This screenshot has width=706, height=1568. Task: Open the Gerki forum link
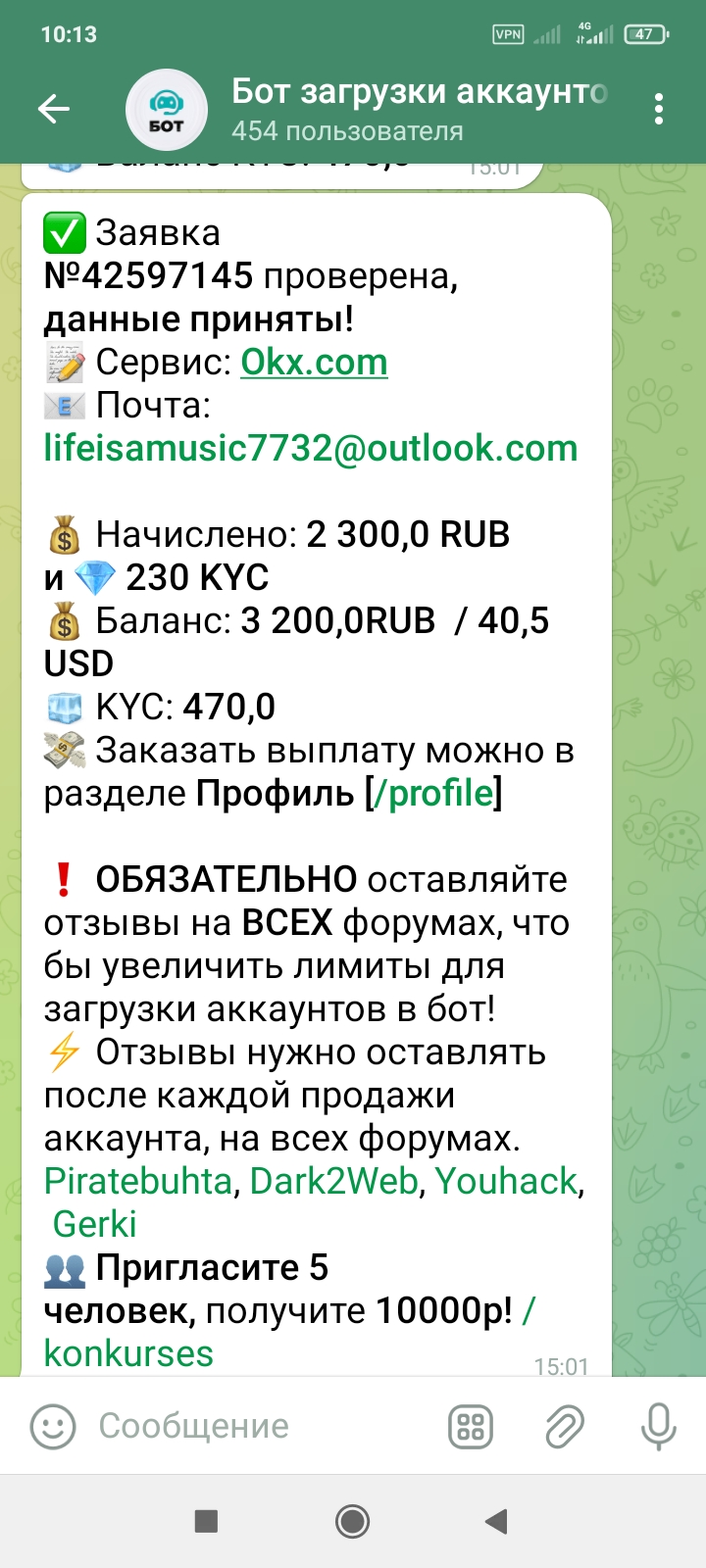point(94,1225)
